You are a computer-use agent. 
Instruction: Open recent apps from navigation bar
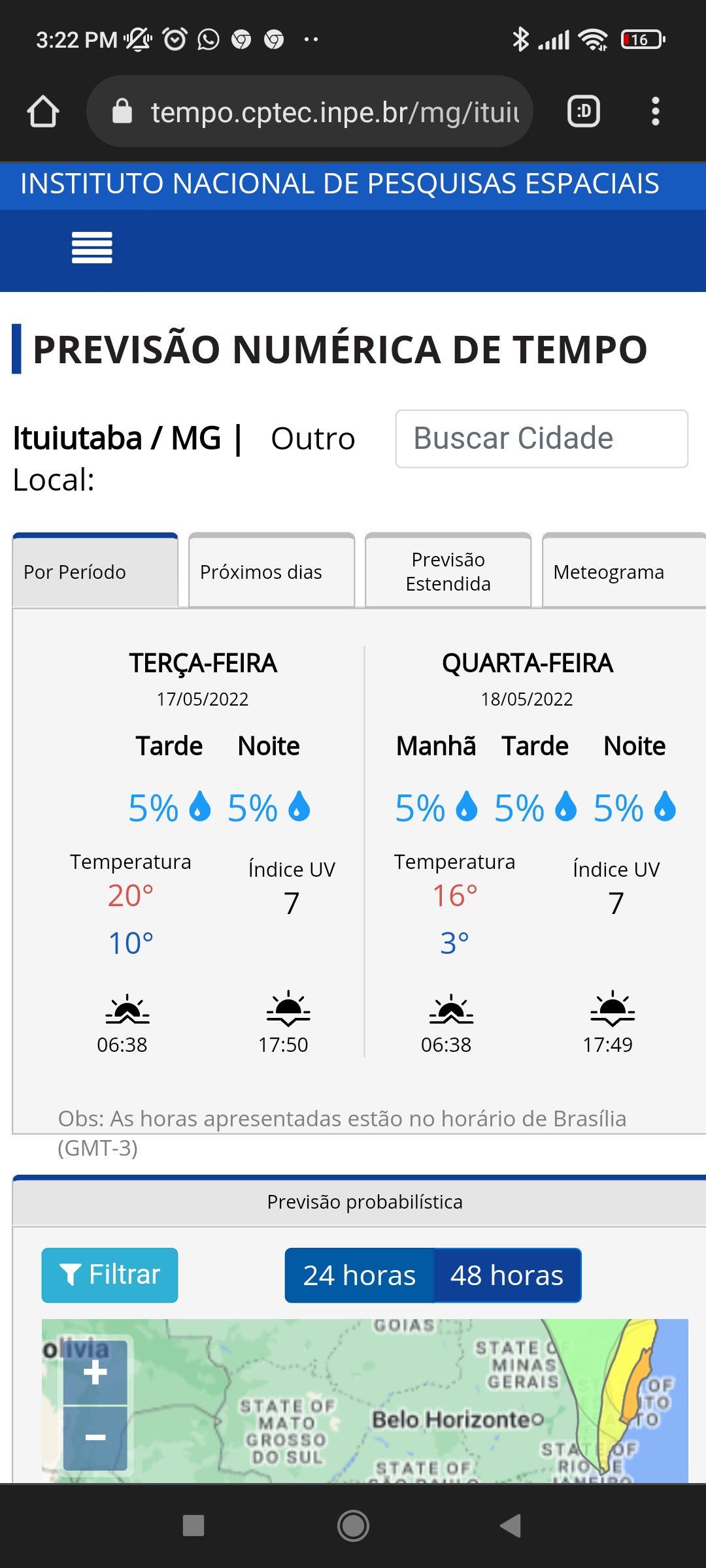pos(193,1526)
